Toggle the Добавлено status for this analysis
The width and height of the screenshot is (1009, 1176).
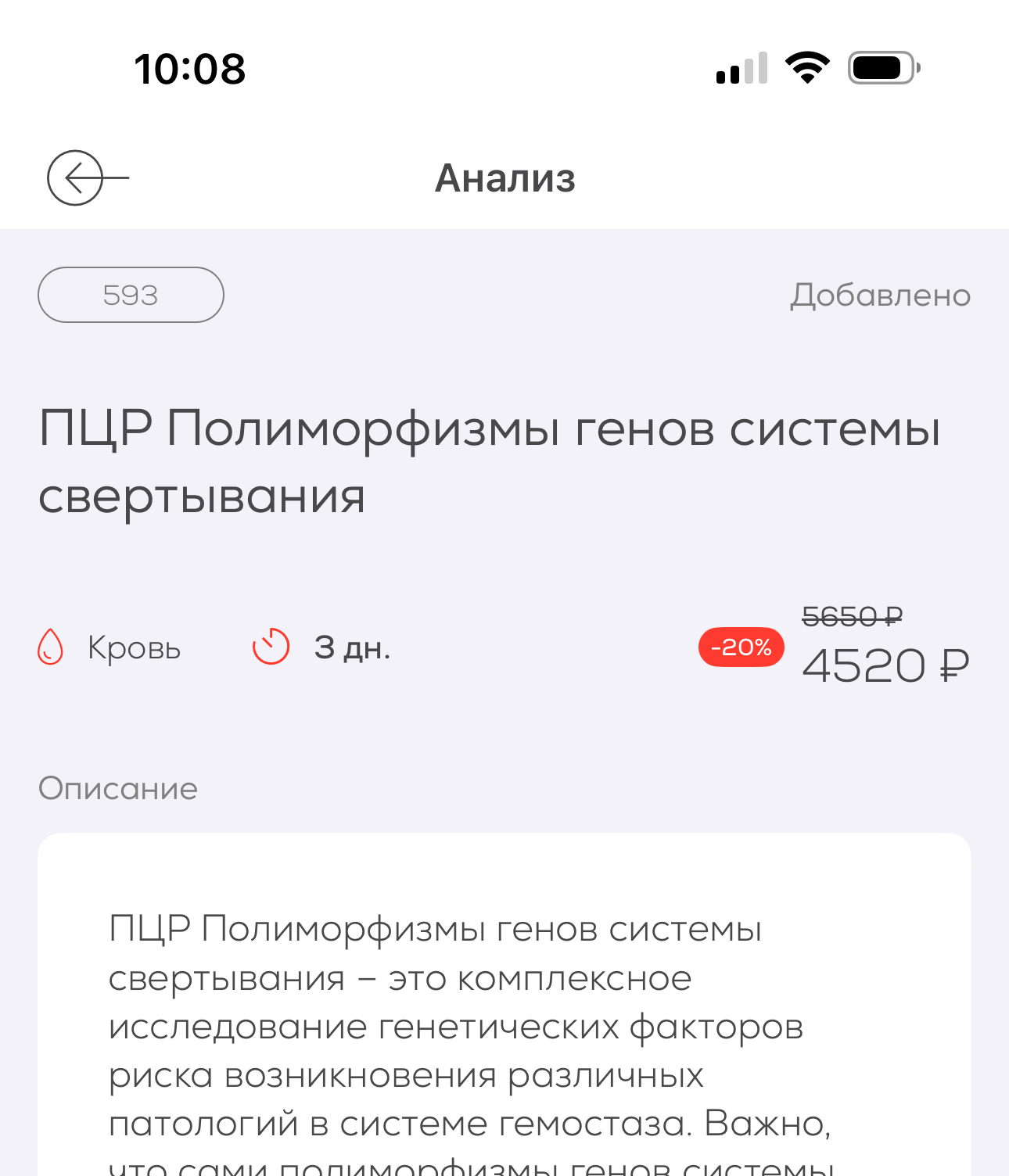tap(879, 295)
